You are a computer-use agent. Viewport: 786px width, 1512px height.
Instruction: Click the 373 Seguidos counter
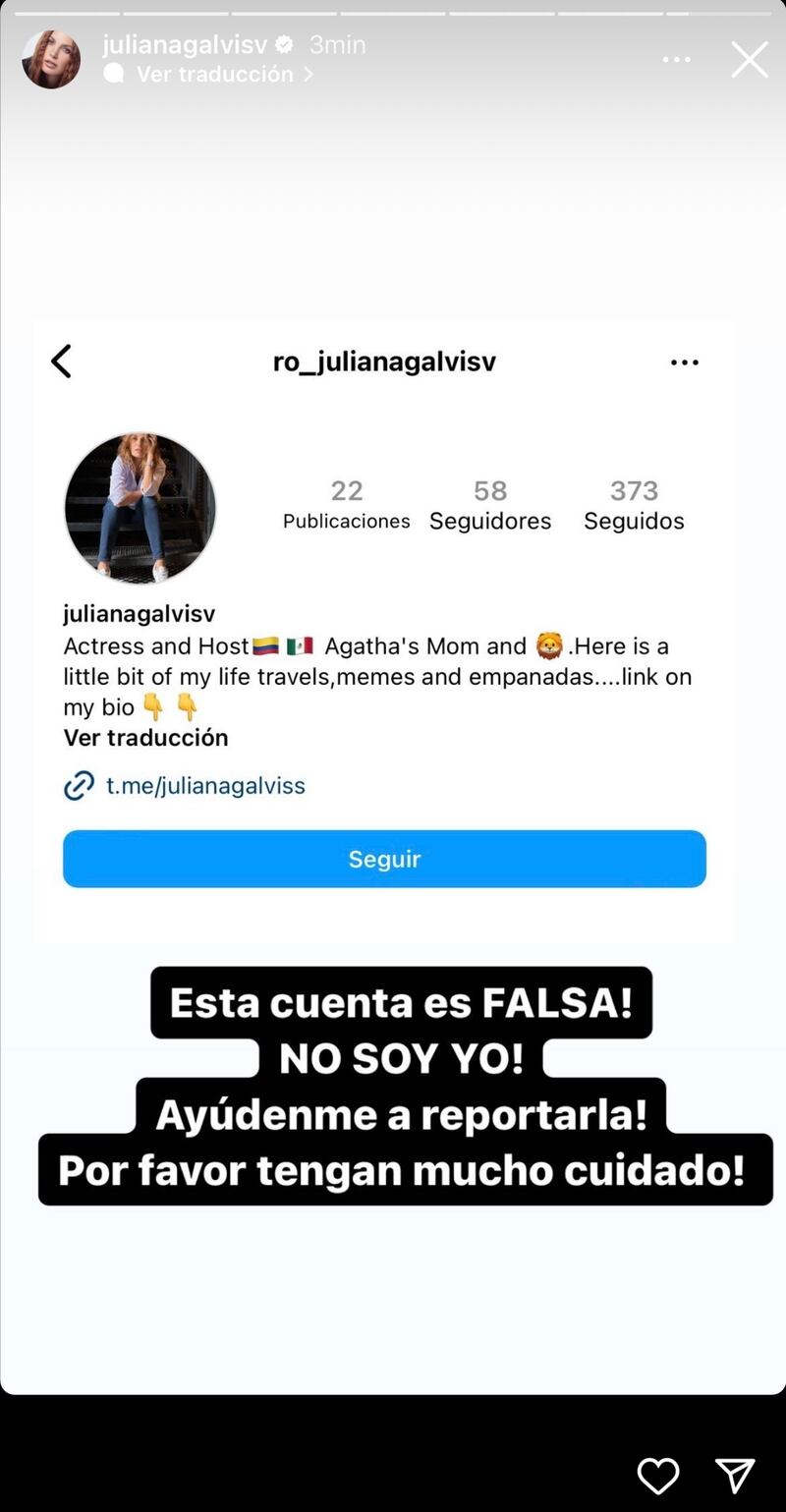634,505
